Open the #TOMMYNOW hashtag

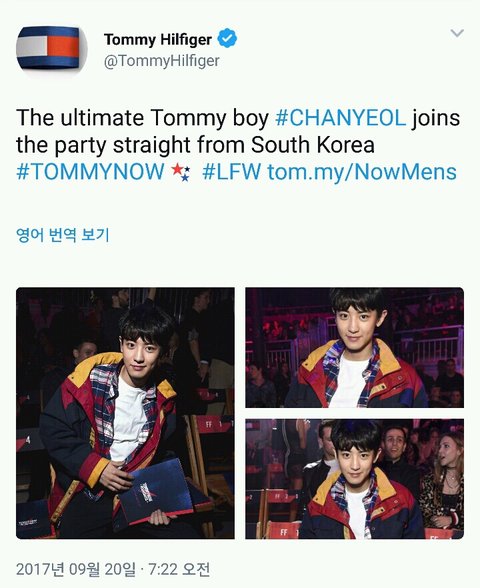pos(90,172)
